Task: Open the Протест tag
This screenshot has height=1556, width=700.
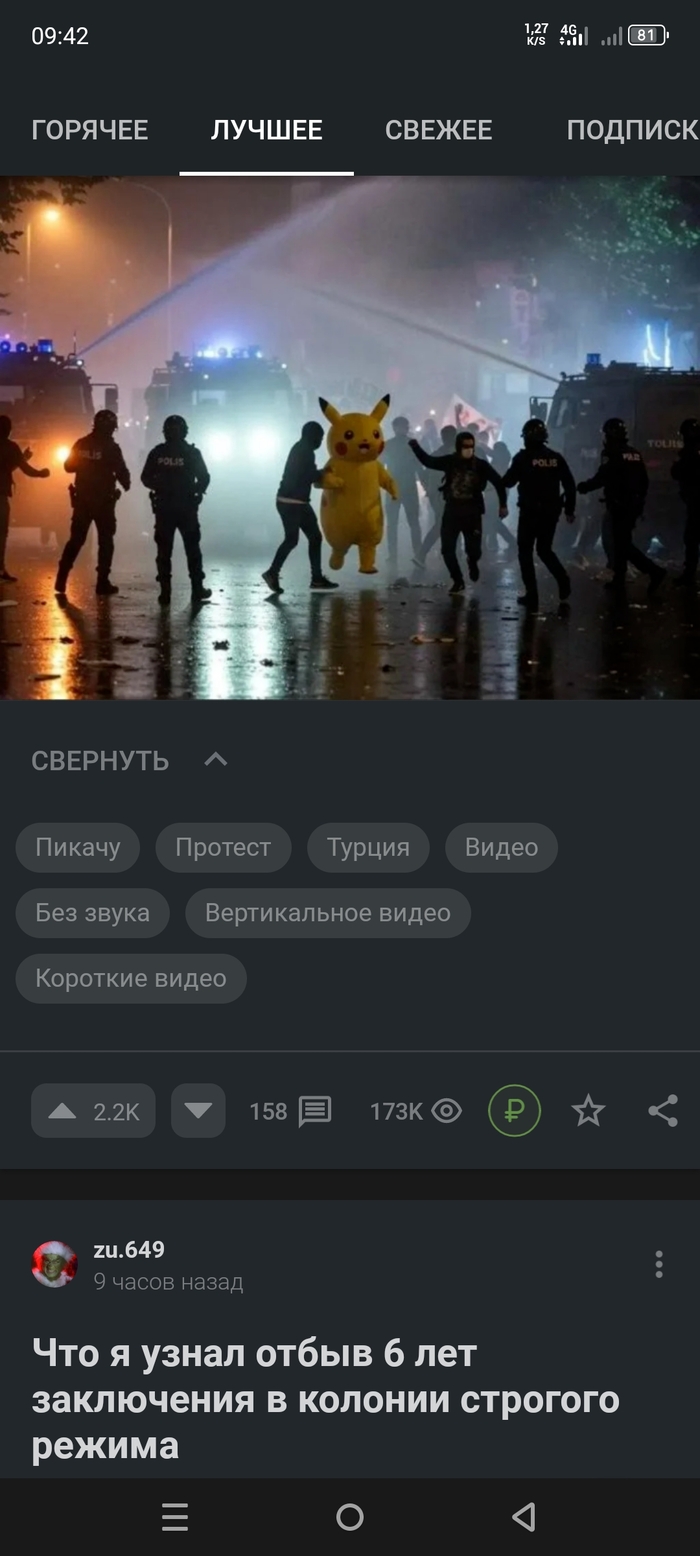Action: pos(223,847)
